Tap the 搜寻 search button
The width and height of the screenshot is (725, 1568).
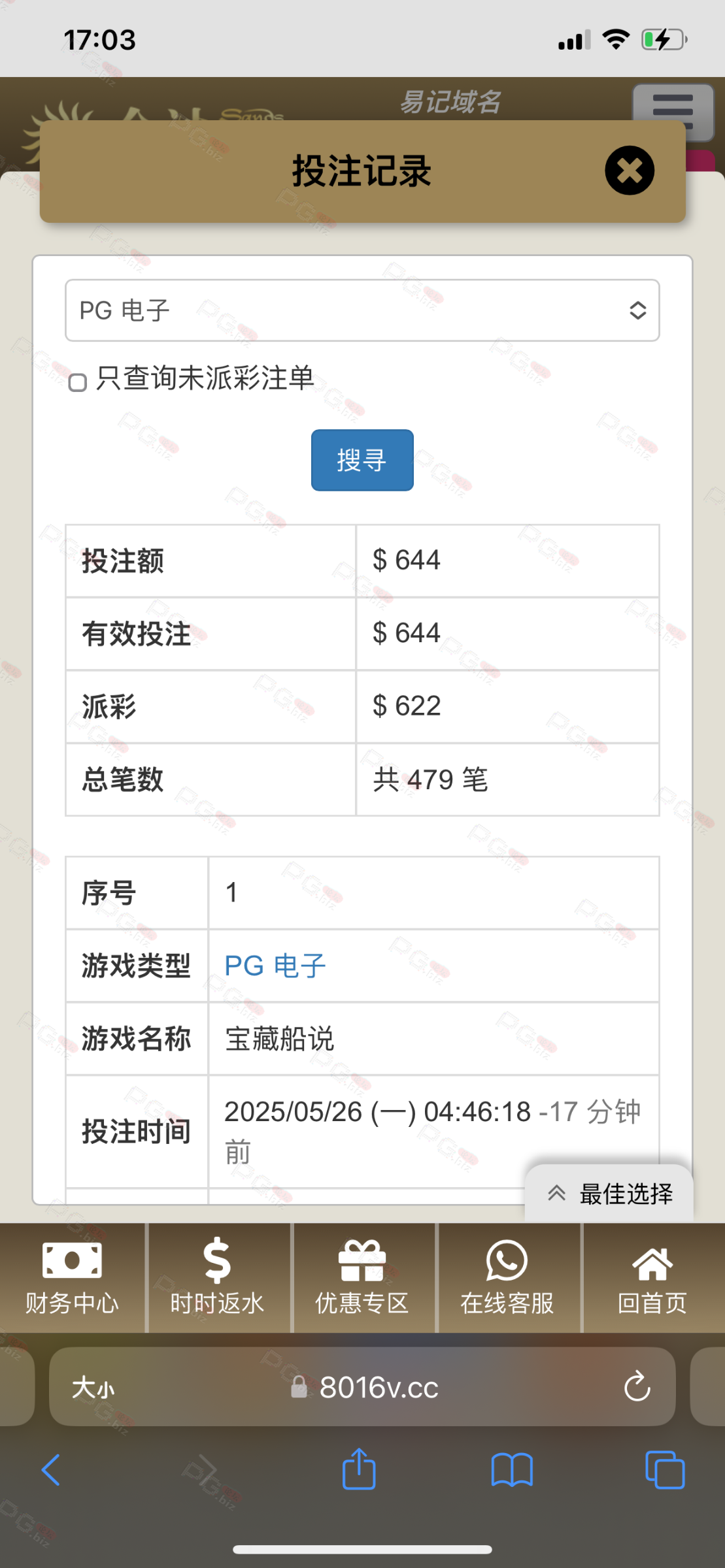tap(362, 460)
